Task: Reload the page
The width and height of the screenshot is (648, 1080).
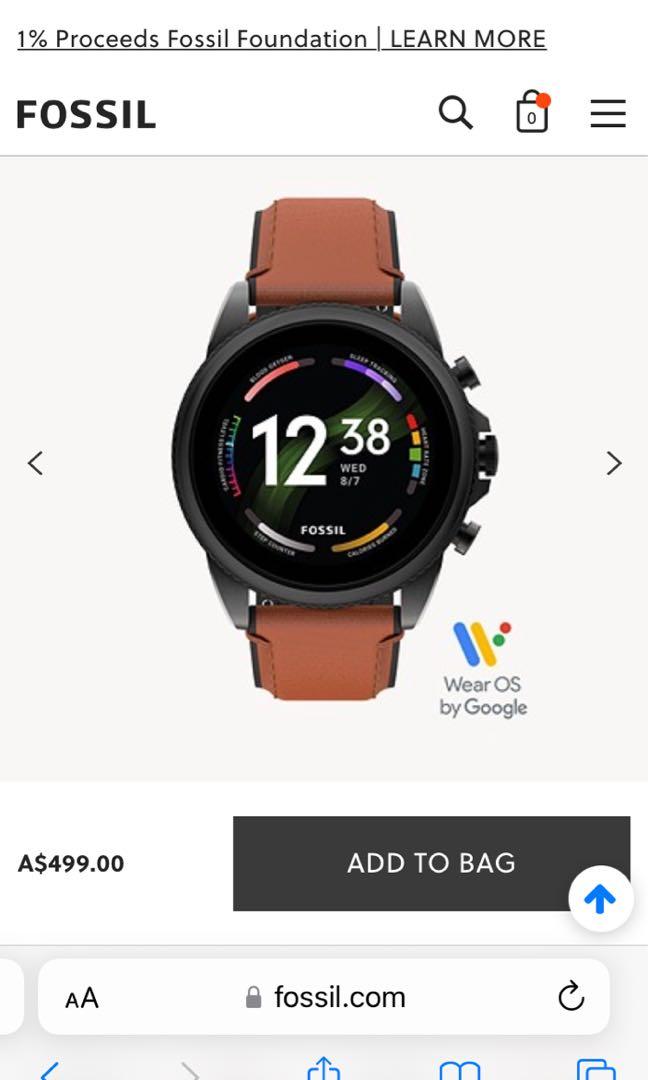Action: [x=570, y=996]
